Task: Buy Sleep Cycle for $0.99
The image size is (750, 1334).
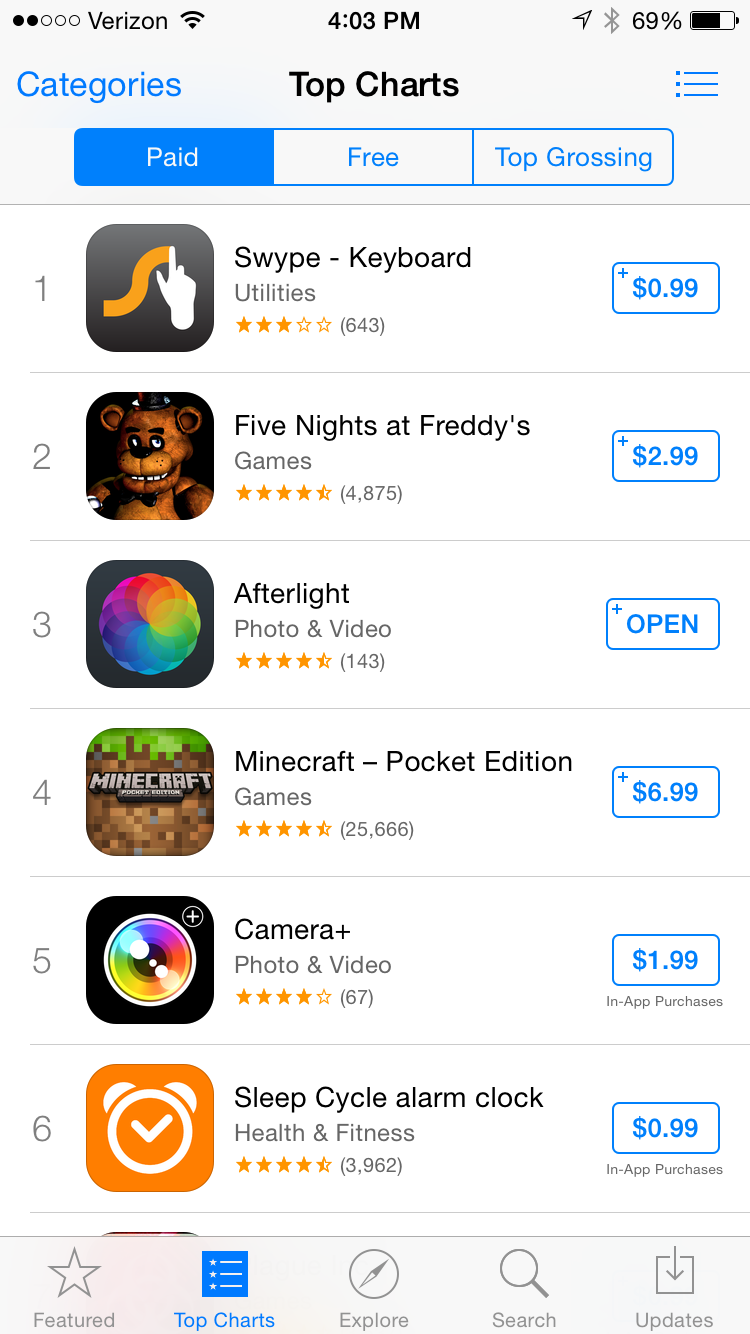Action: click(x=665, y=1128)
